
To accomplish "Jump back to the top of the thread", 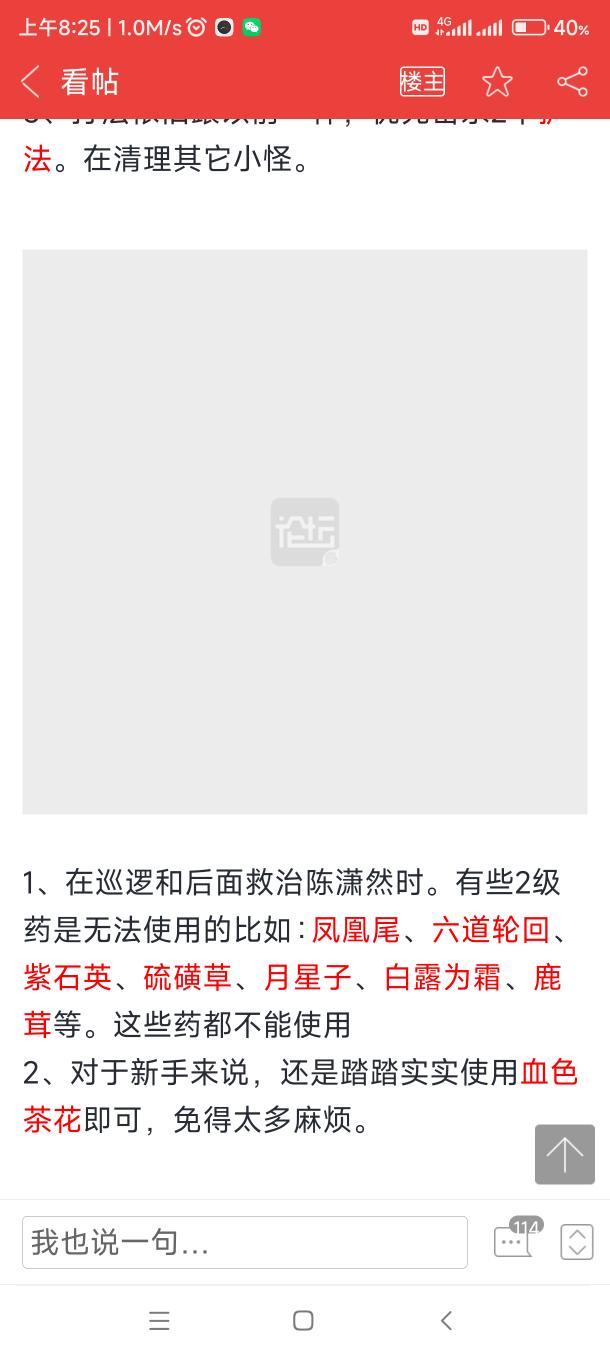I will click(565, 1155).
